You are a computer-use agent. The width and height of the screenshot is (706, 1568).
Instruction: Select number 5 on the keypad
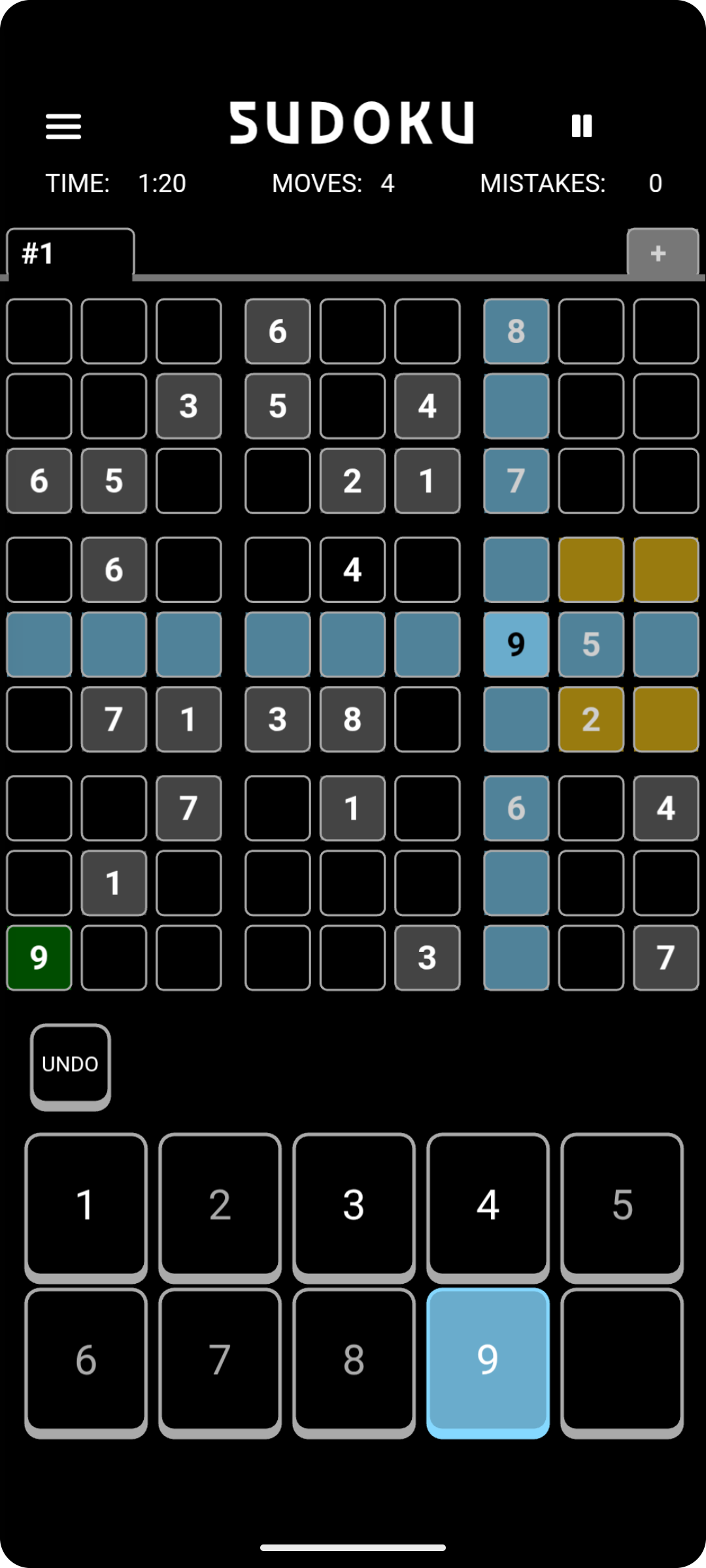tap(622, 1205)
